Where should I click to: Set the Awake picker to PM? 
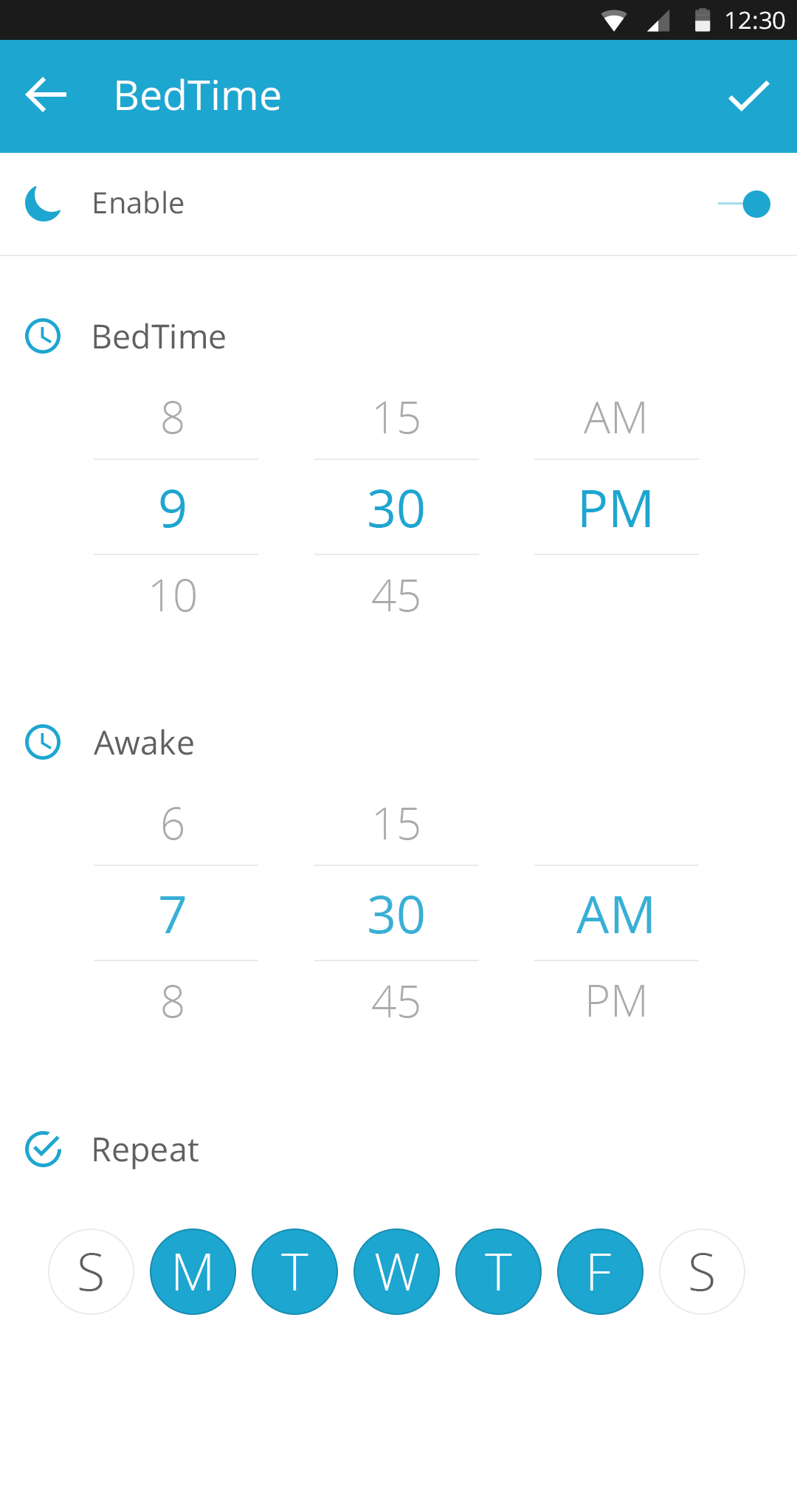(x=615, y=1002)
